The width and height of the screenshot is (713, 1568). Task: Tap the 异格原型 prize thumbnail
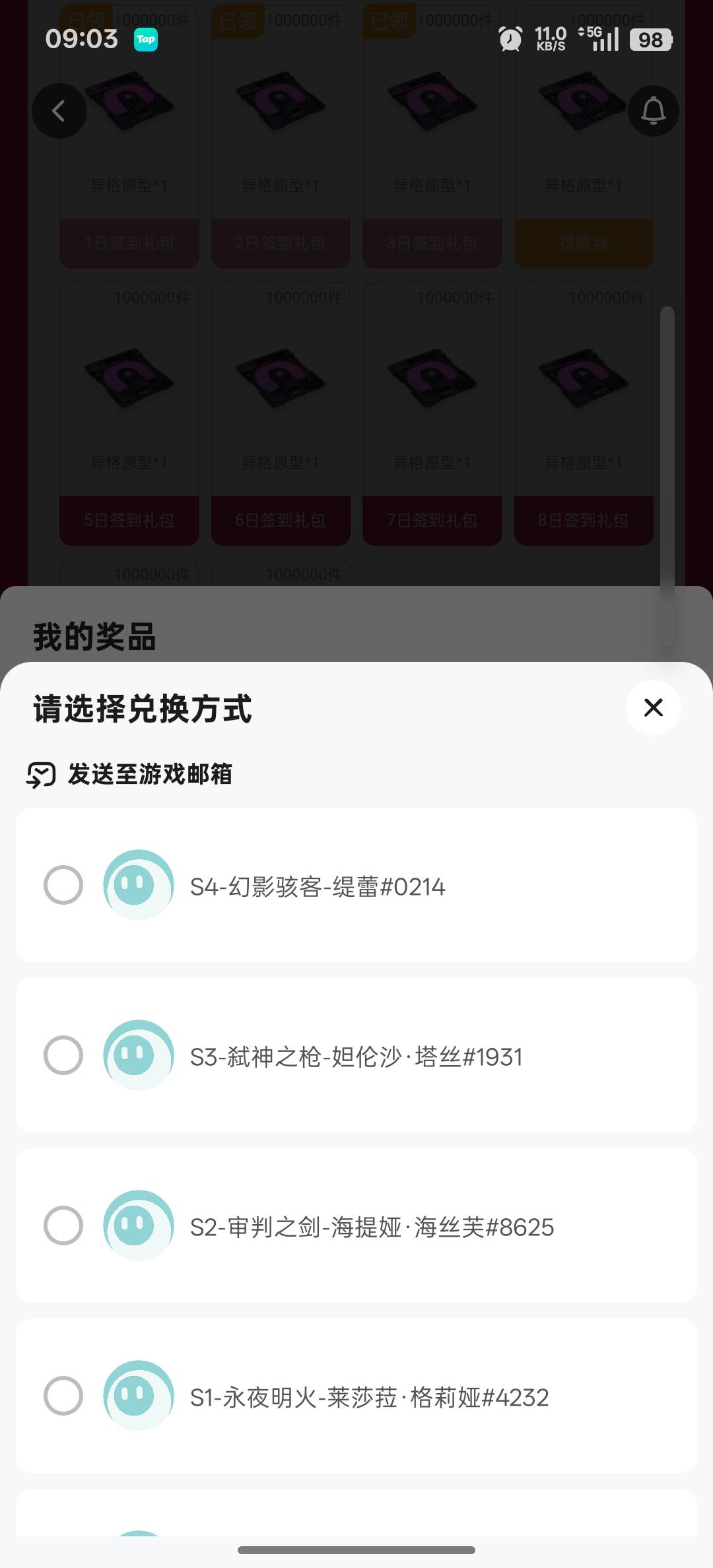click(x=129, y=383)
